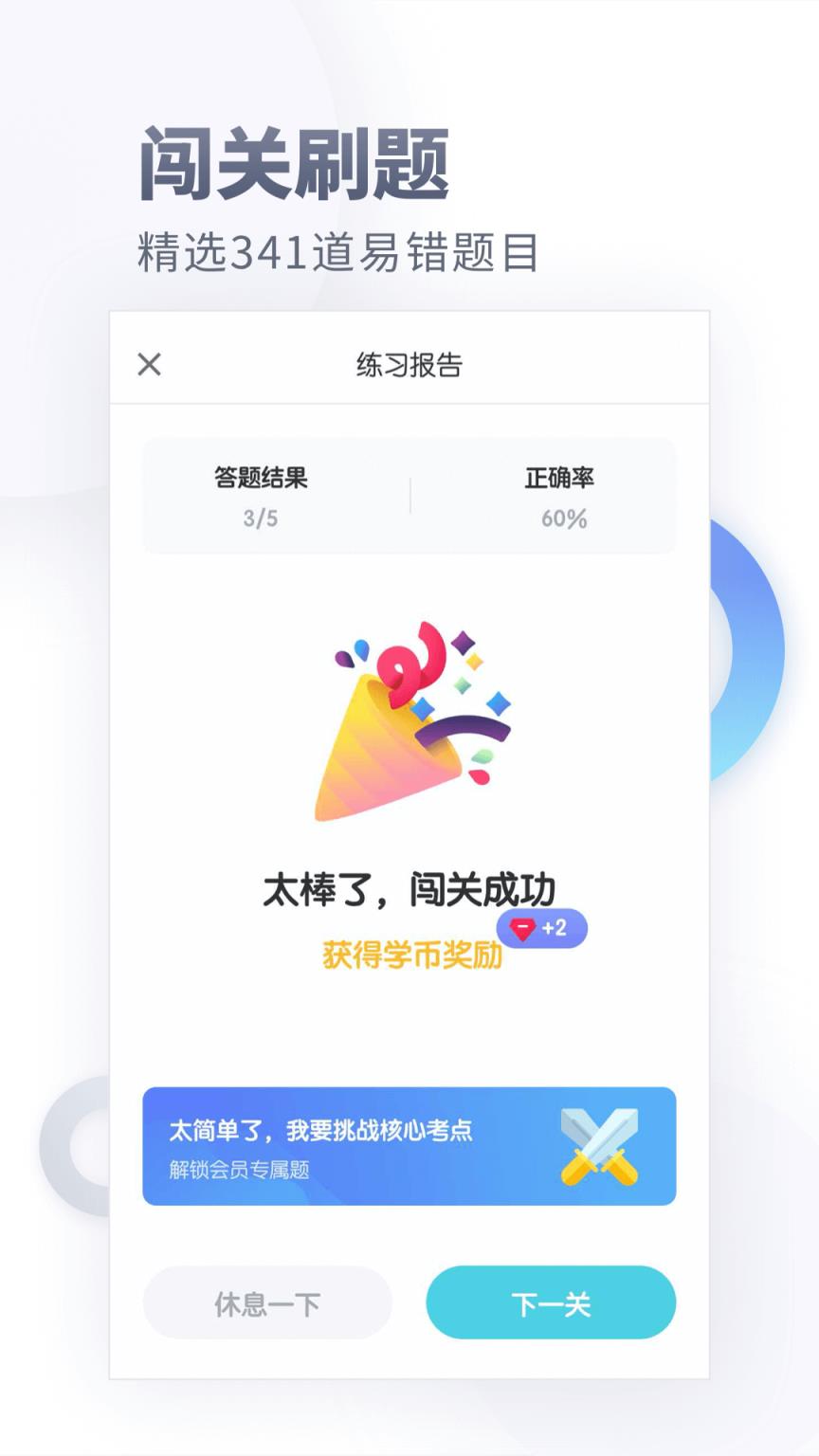Tap the blue diamond confetti piece
Image resolution: width=819 pixels, height=1456 pixels.
(x=498, y=701)
